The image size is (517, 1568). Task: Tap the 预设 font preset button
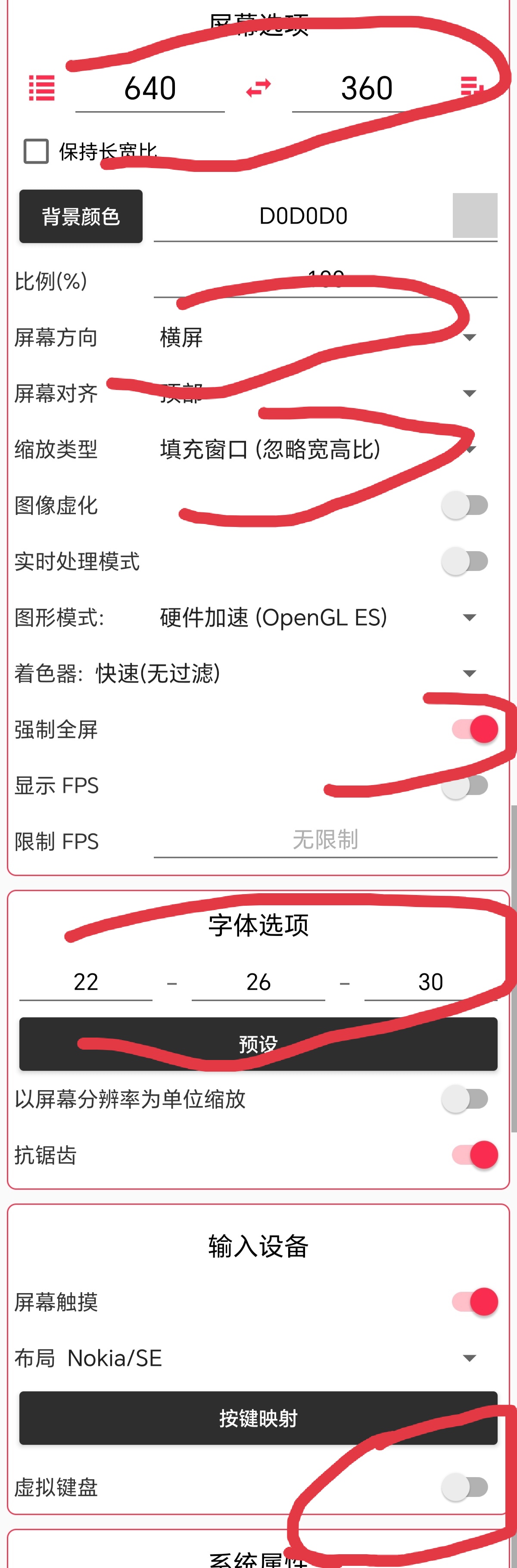(258, 1044)
